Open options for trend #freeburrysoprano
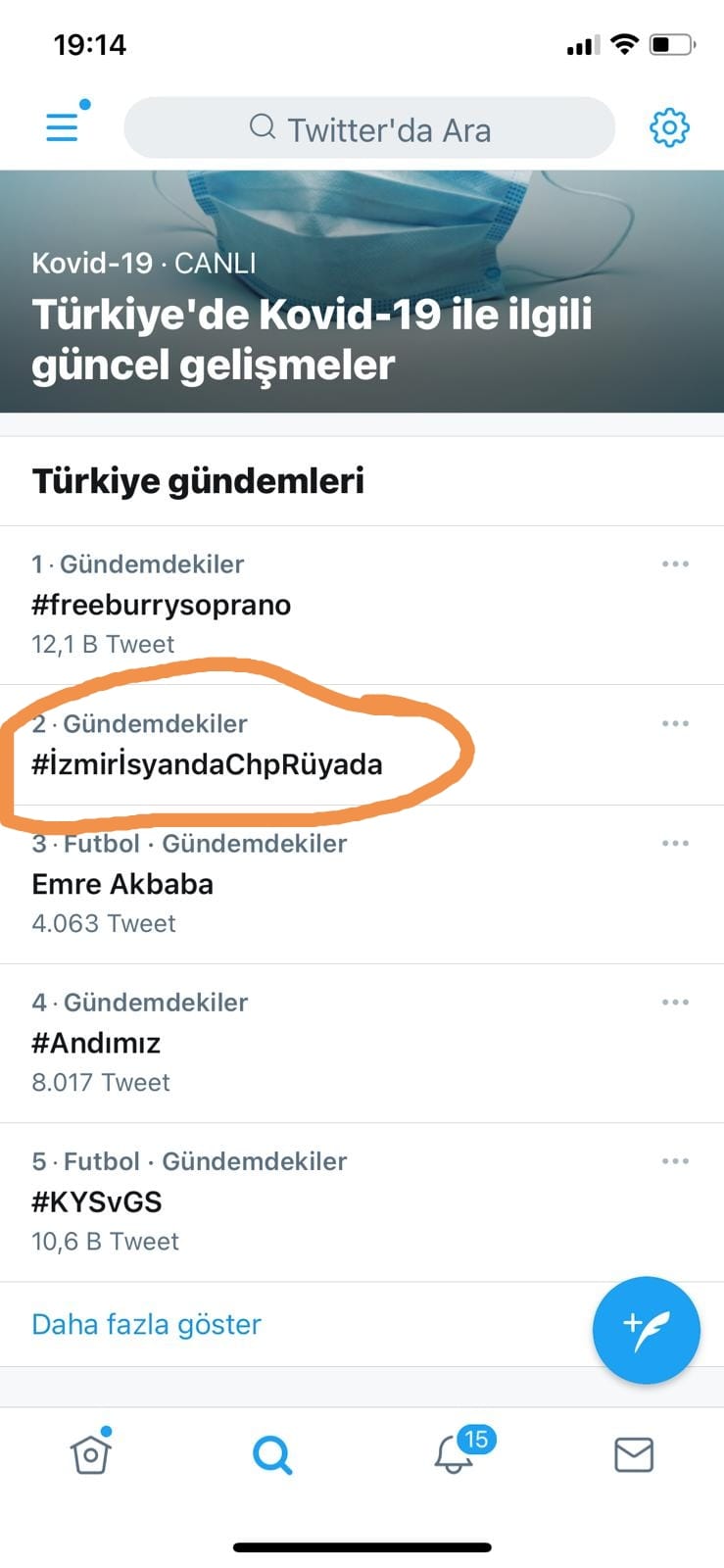The height and width of the screenshot is (1568, 724). 675,563
